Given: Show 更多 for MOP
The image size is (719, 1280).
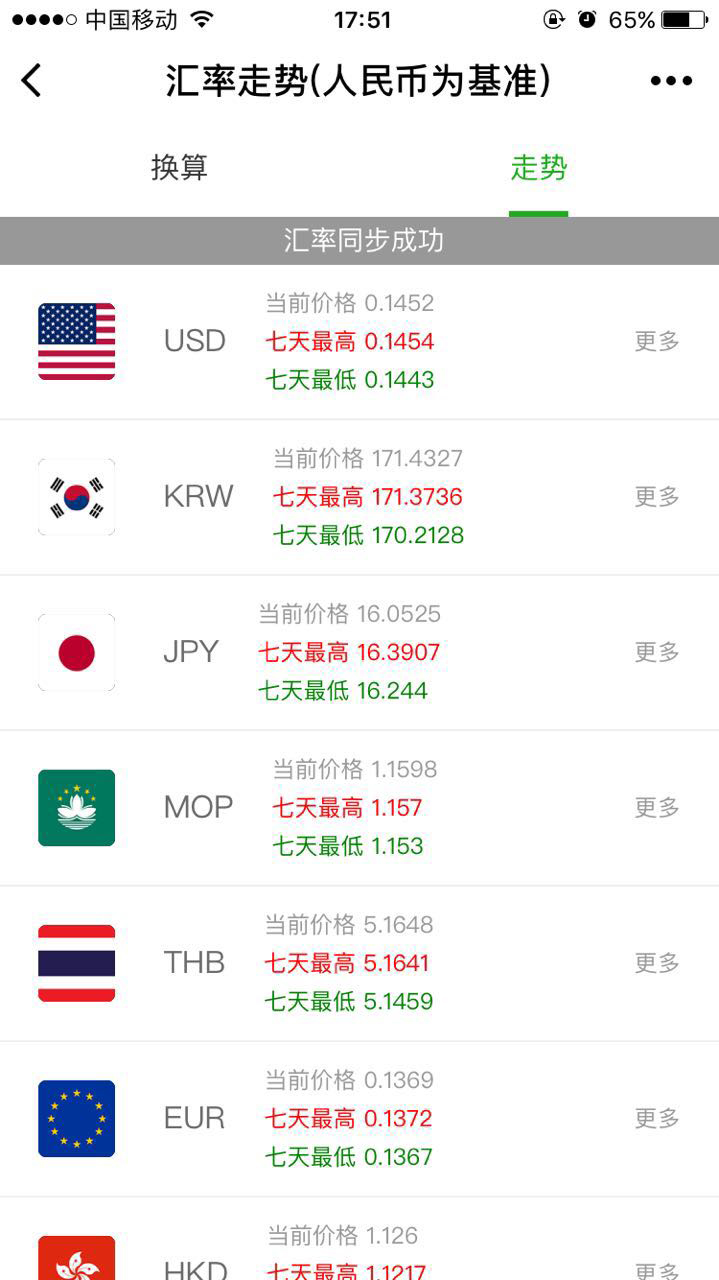Looking at the screenshot, I should (657, 807).
